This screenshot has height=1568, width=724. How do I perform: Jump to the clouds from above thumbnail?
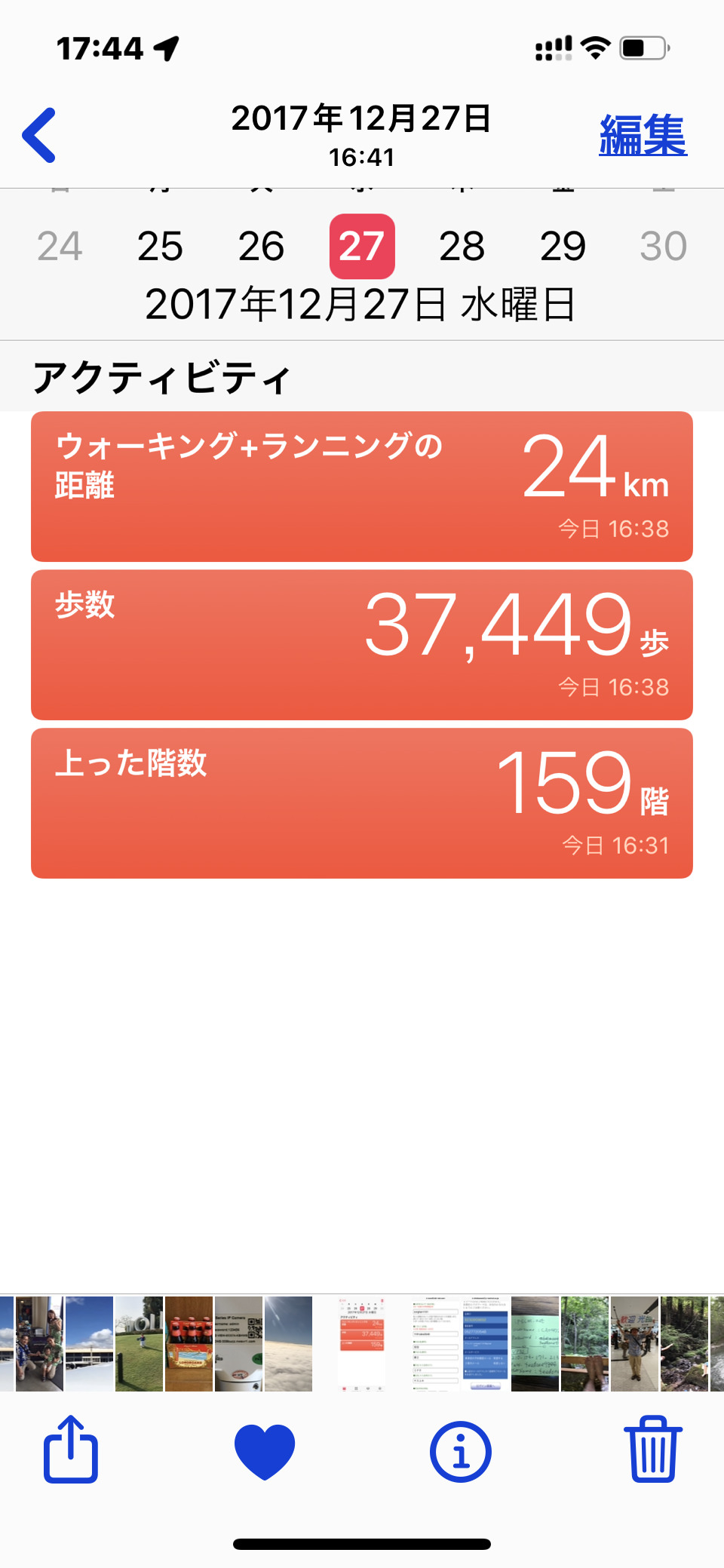[x=288, y=1344]
